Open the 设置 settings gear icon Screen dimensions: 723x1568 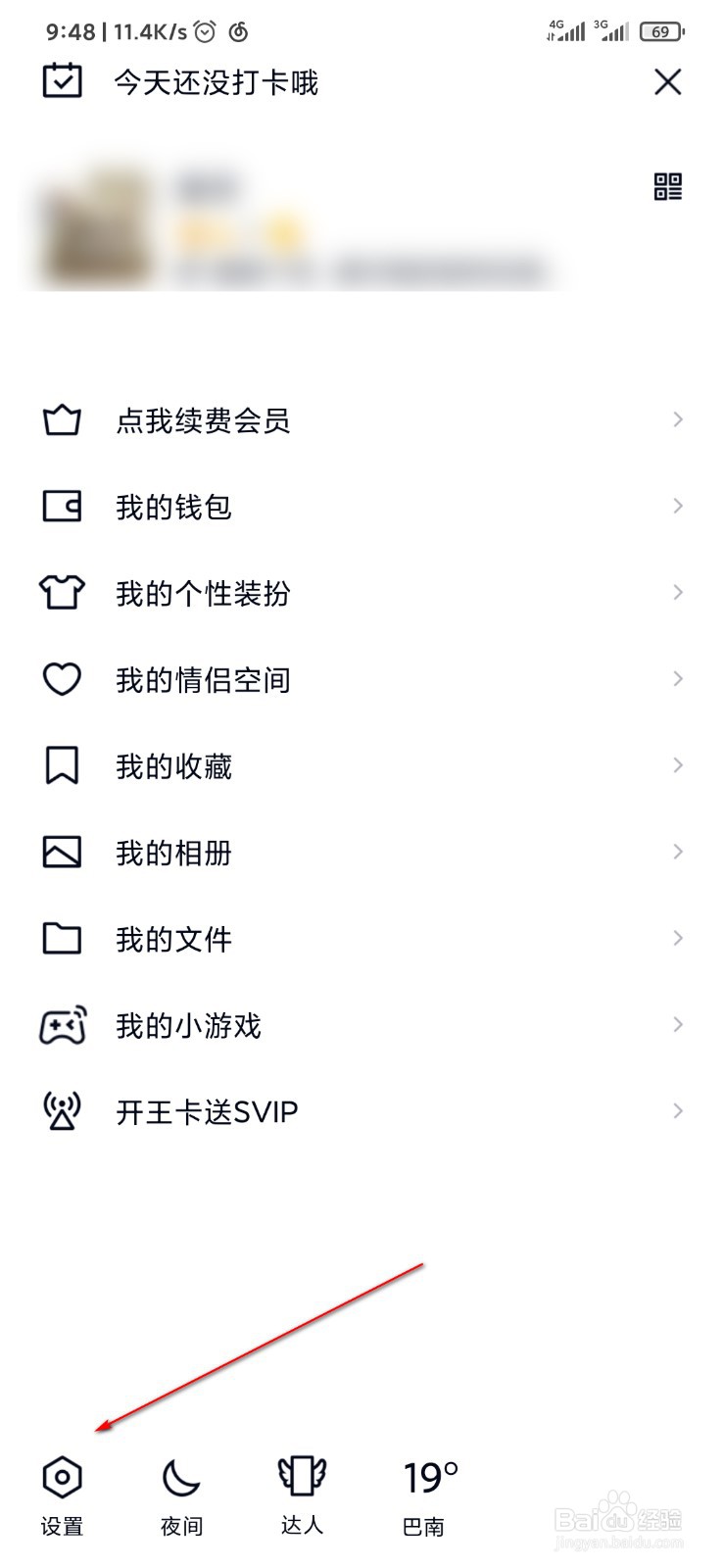pos(62,1478)
